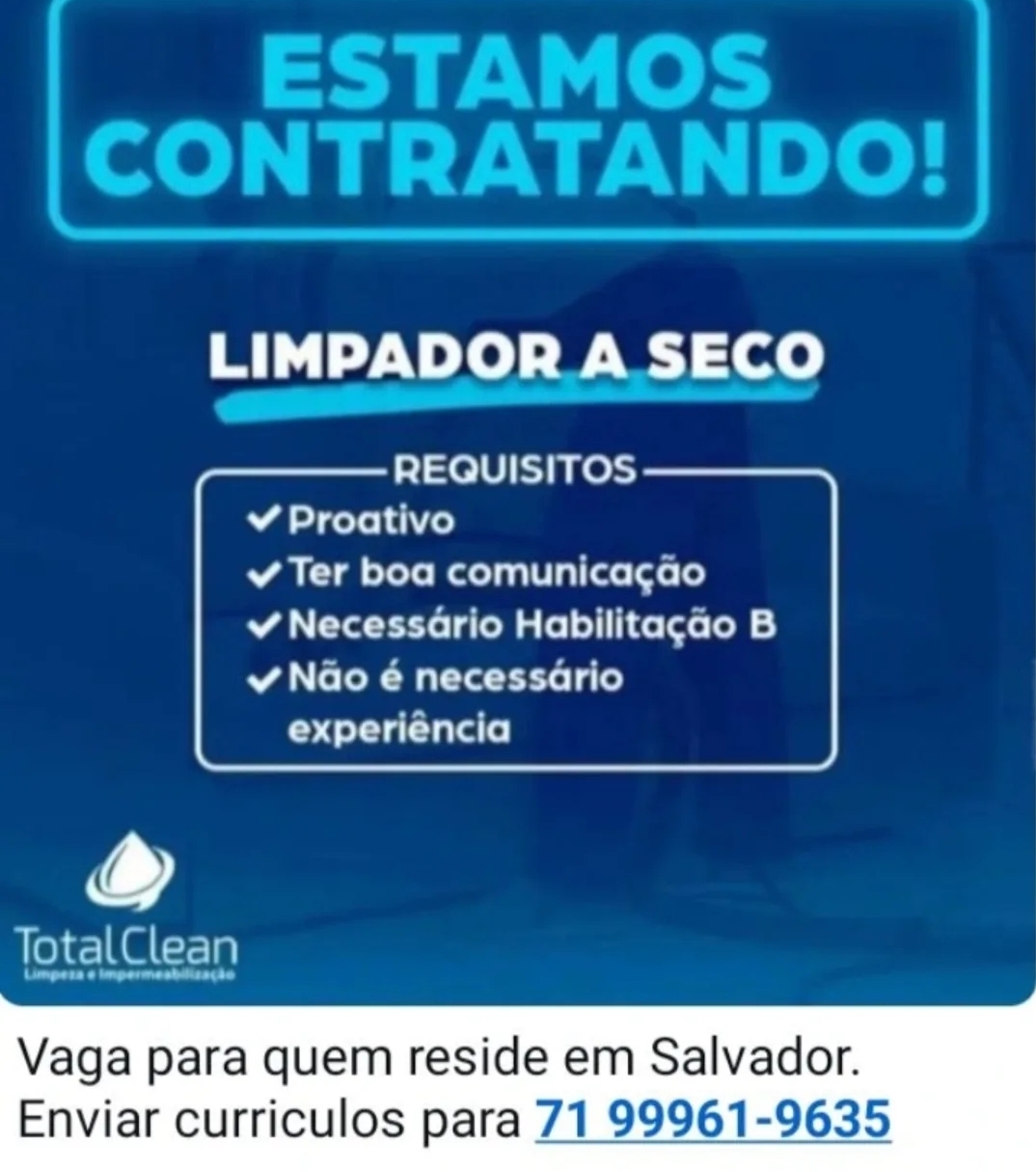
Task: Open the Total Clean hiring flyer image
Action: tap(517, 502)
